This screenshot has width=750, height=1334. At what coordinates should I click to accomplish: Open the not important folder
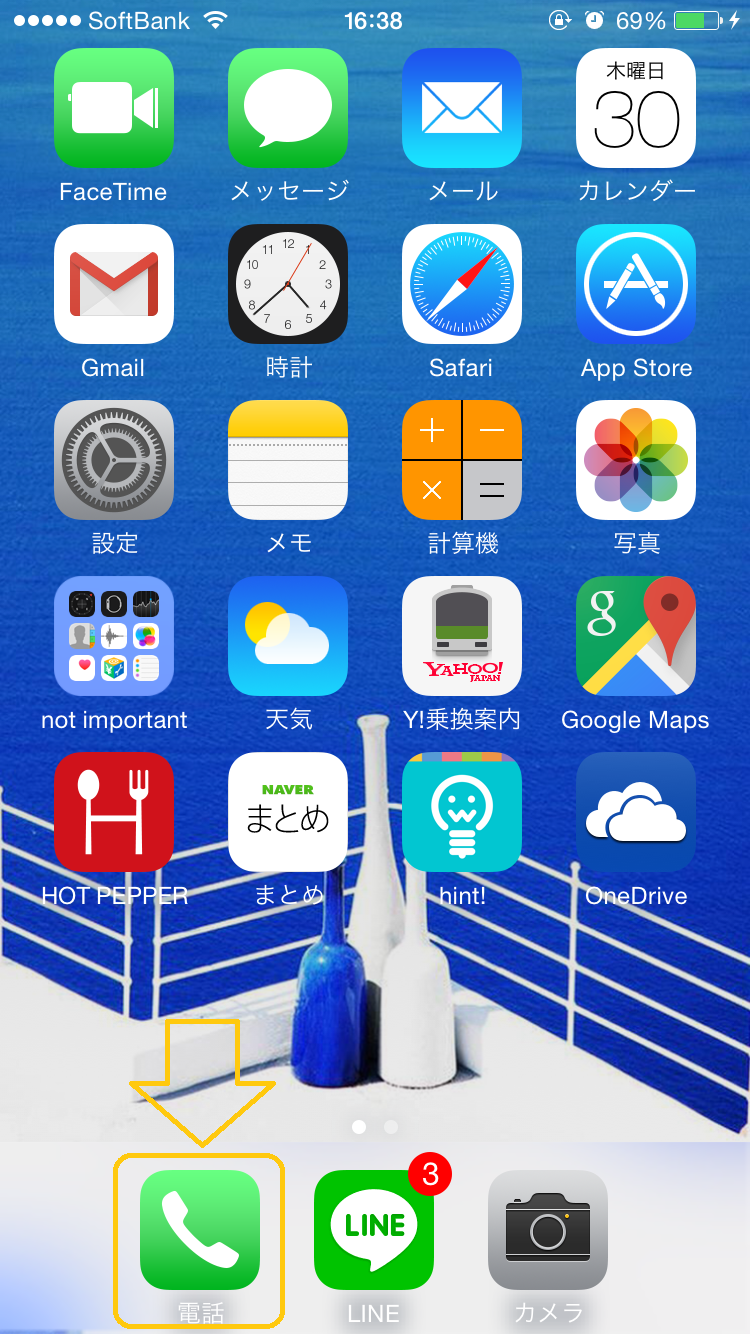pyautogui.click(x=113, y=636)
